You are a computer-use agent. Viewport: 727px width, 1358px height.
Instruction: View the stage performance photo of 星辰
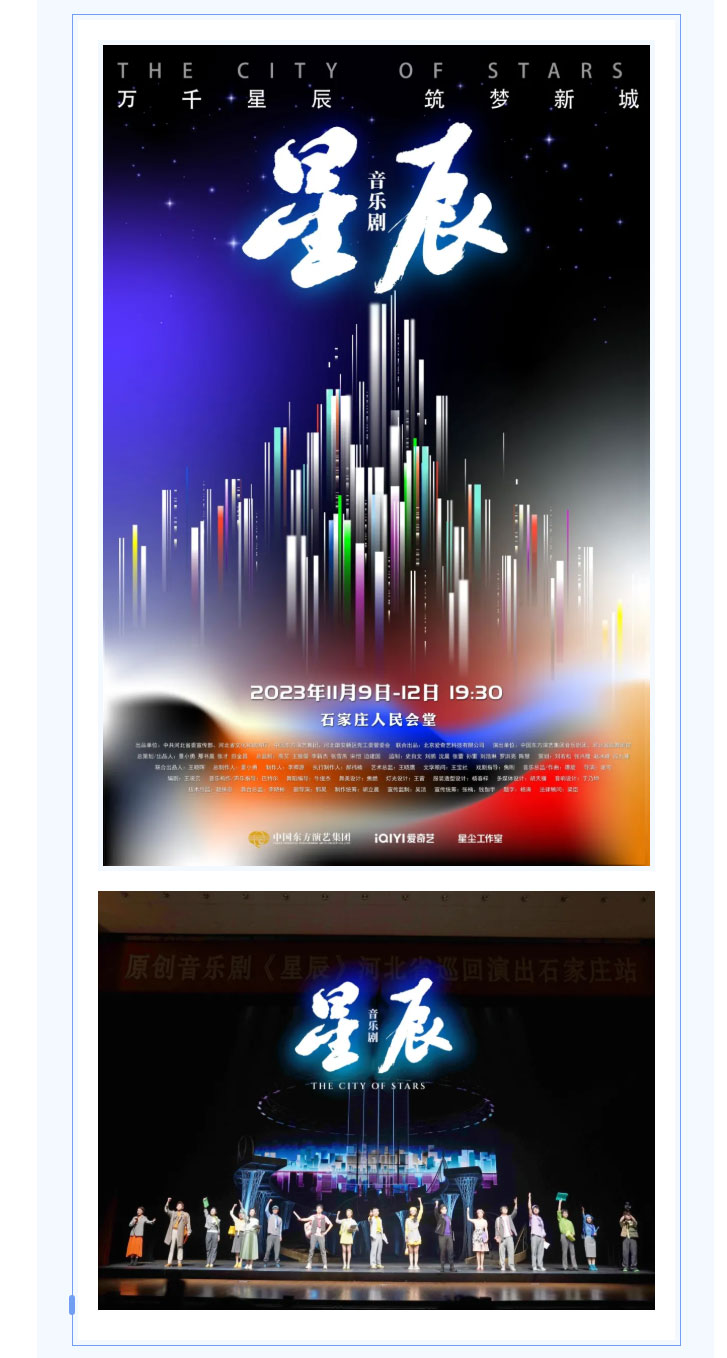tap(376, 1100)
